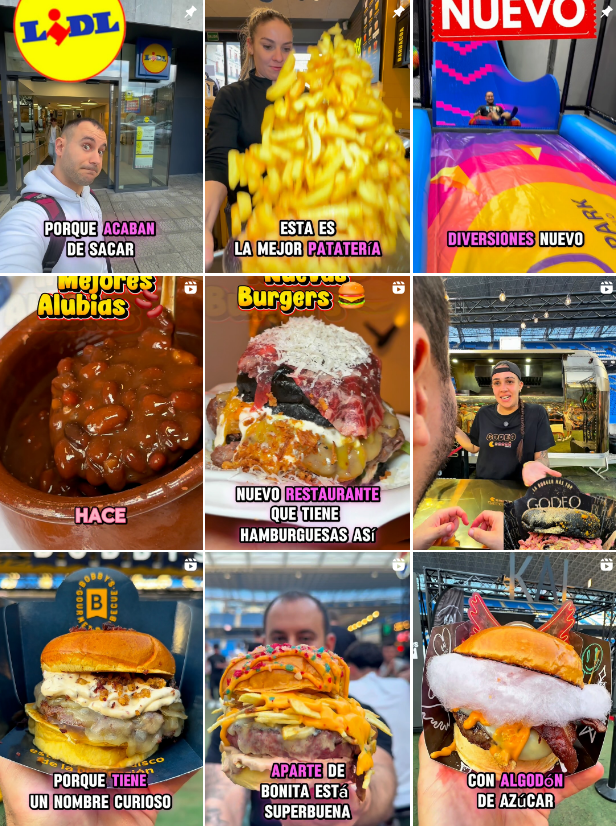Viewport: 616px width, 826px height.
Task: Open the Goiko food truck reel
Action: (x=514, y=412)
